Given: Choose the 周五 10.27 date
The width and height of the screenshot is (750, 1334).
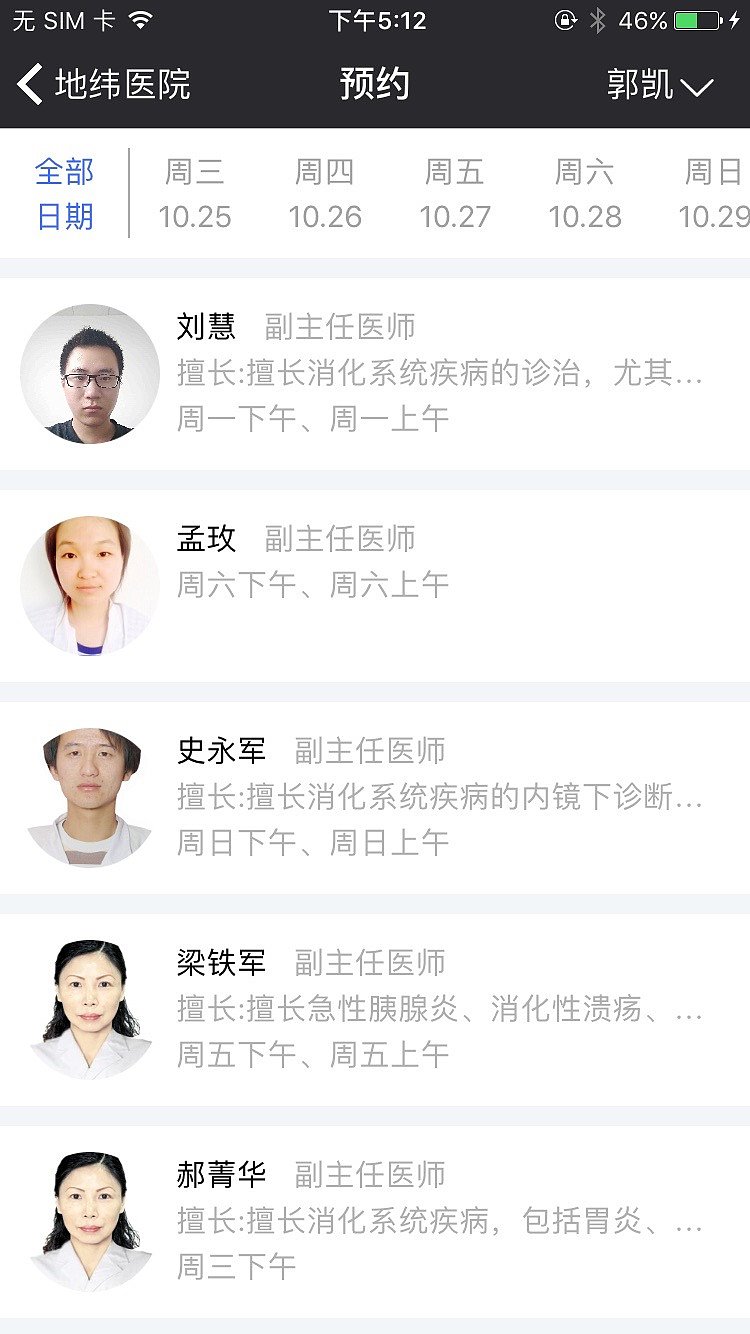Looking at the screenshot, I should [x=455, y=194].
